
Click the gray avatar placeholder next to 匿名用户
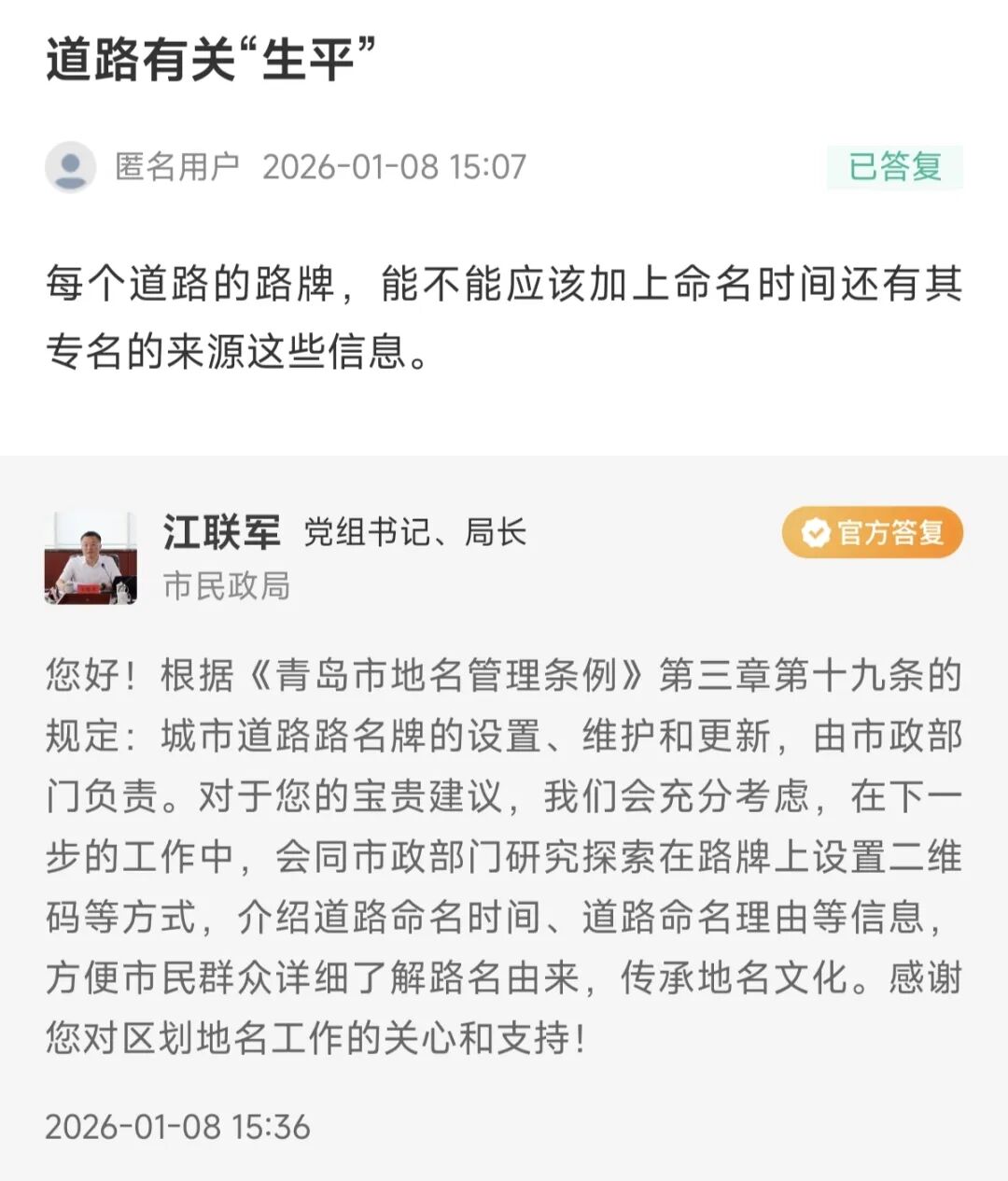click(70, 166)
